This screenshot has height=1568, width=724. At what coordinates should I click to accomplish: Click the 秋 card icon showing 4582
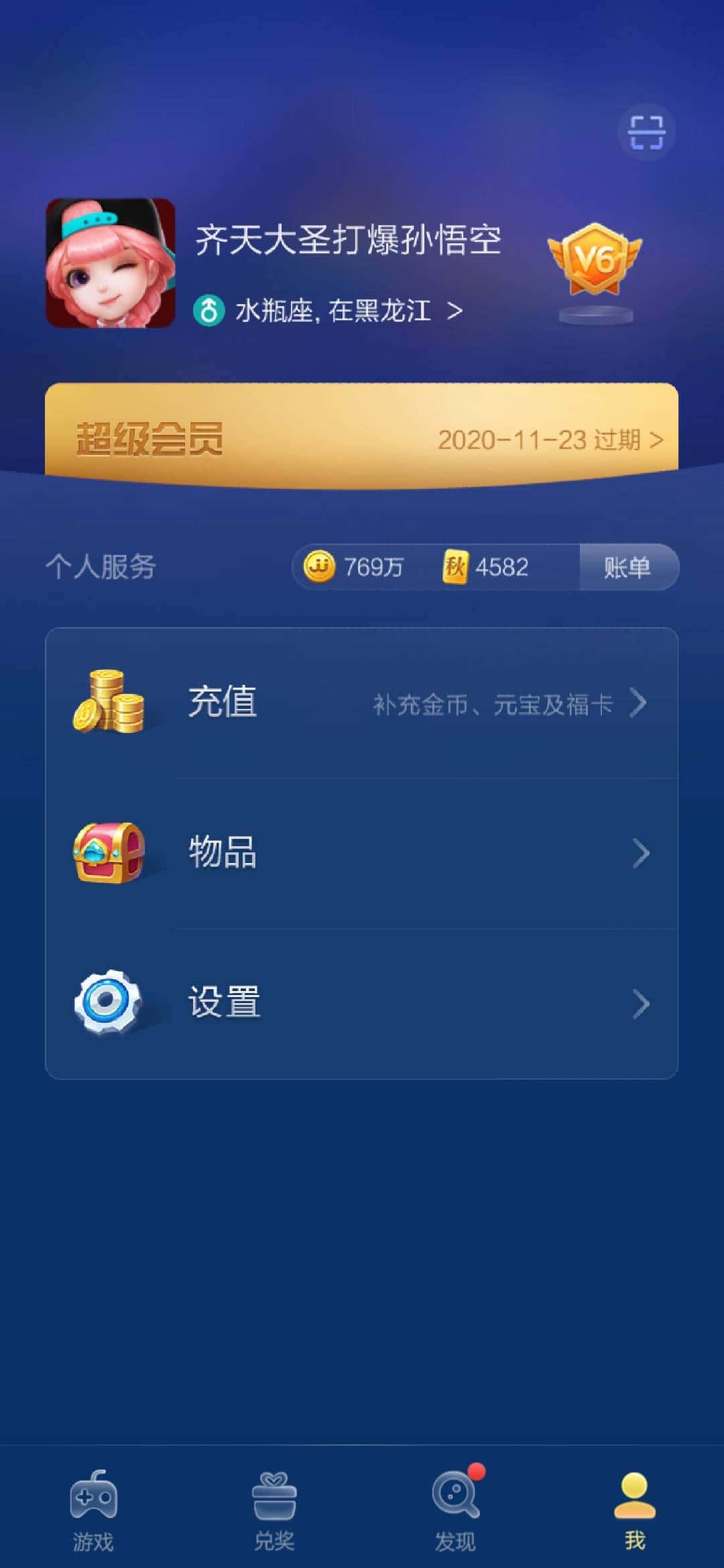(458, 567)
